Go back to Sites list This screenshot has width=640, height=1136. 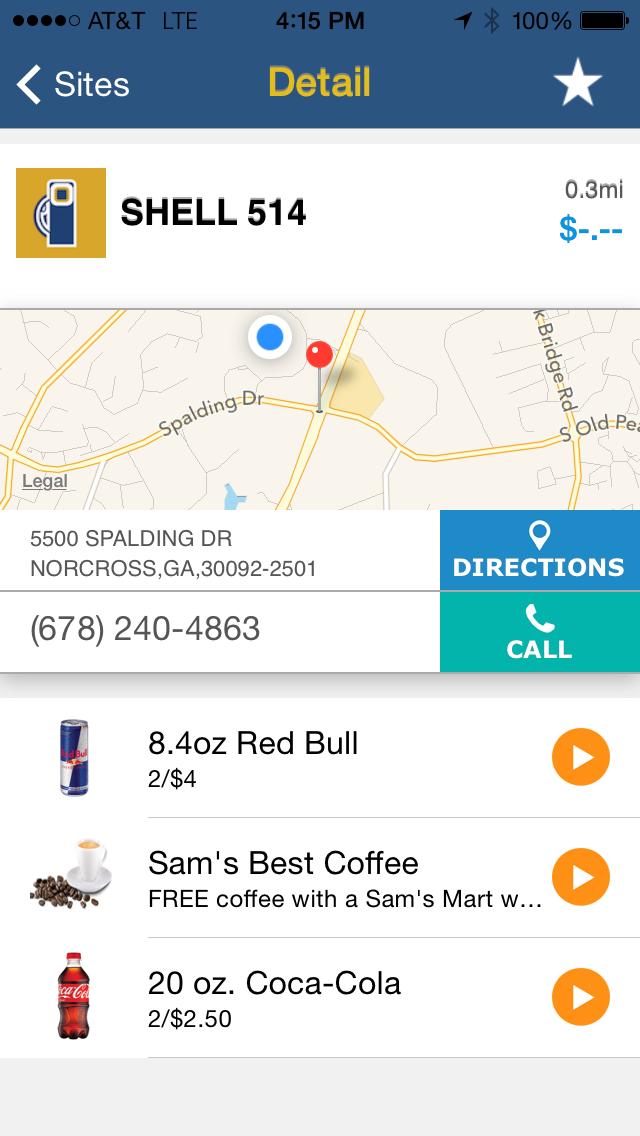pyautogui.click(x=74, y=85)
